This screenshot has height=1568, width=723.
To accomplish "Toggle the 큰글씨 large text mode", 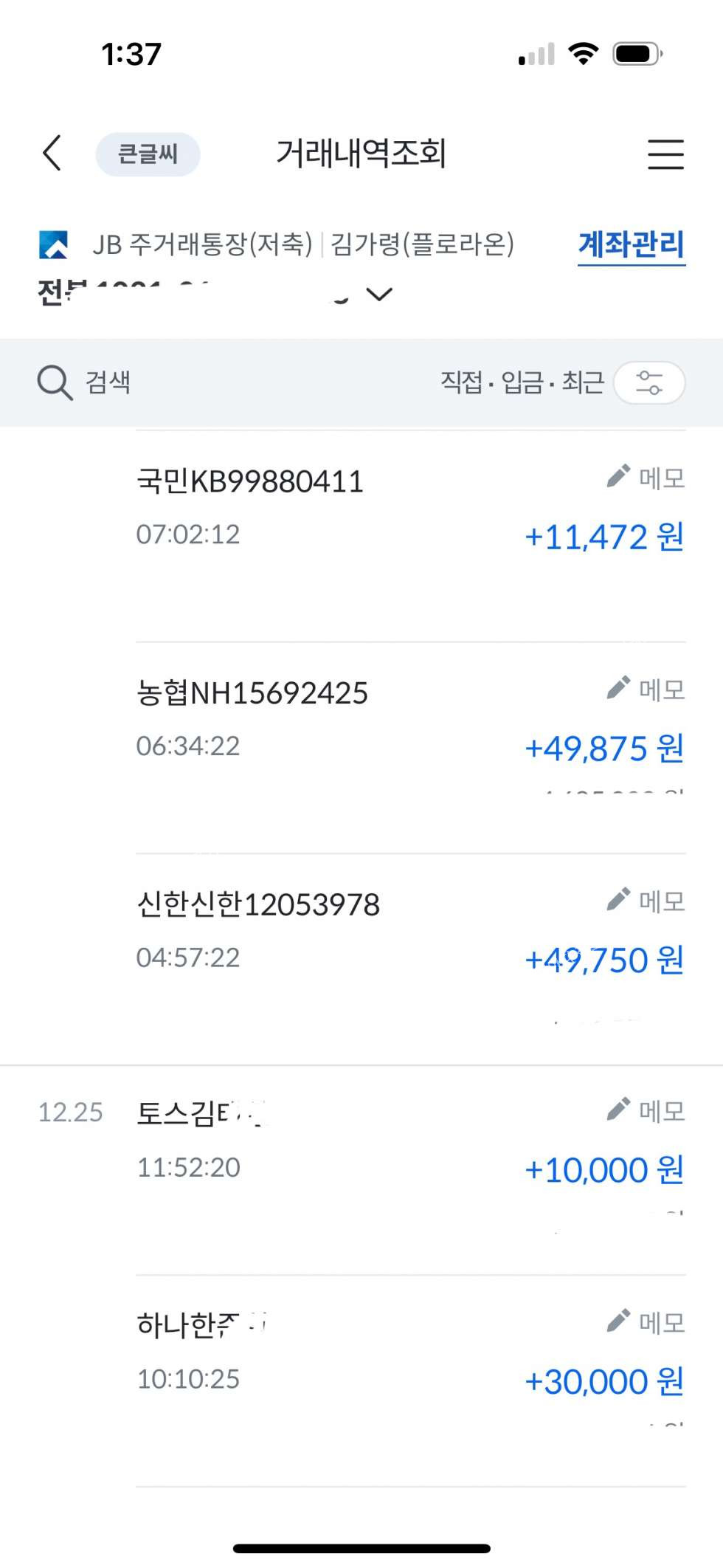I will (x=148, y=154).
